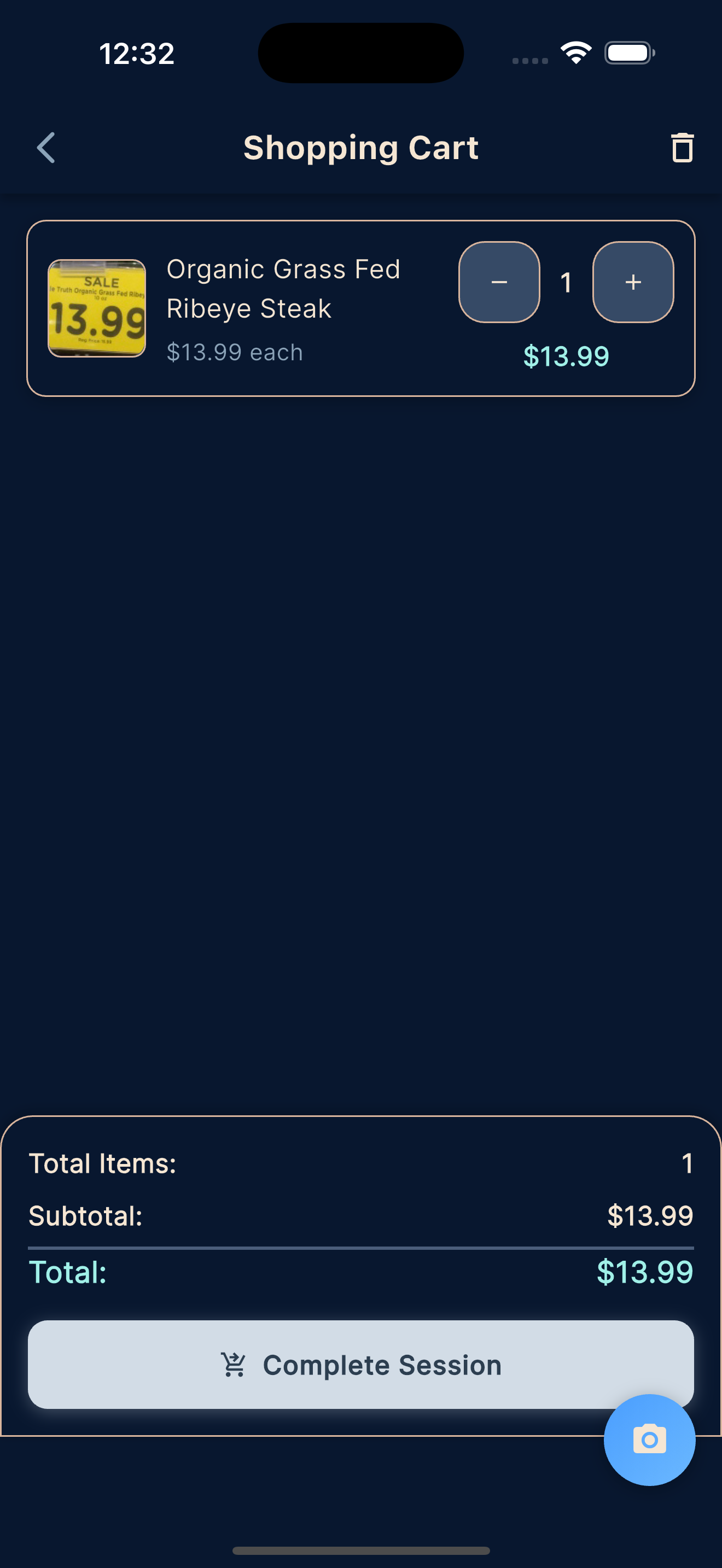Increase Ribeye Steak quantity with plus
The height and width of the screenshot is (1568, 722).
[x=632, y=283]
